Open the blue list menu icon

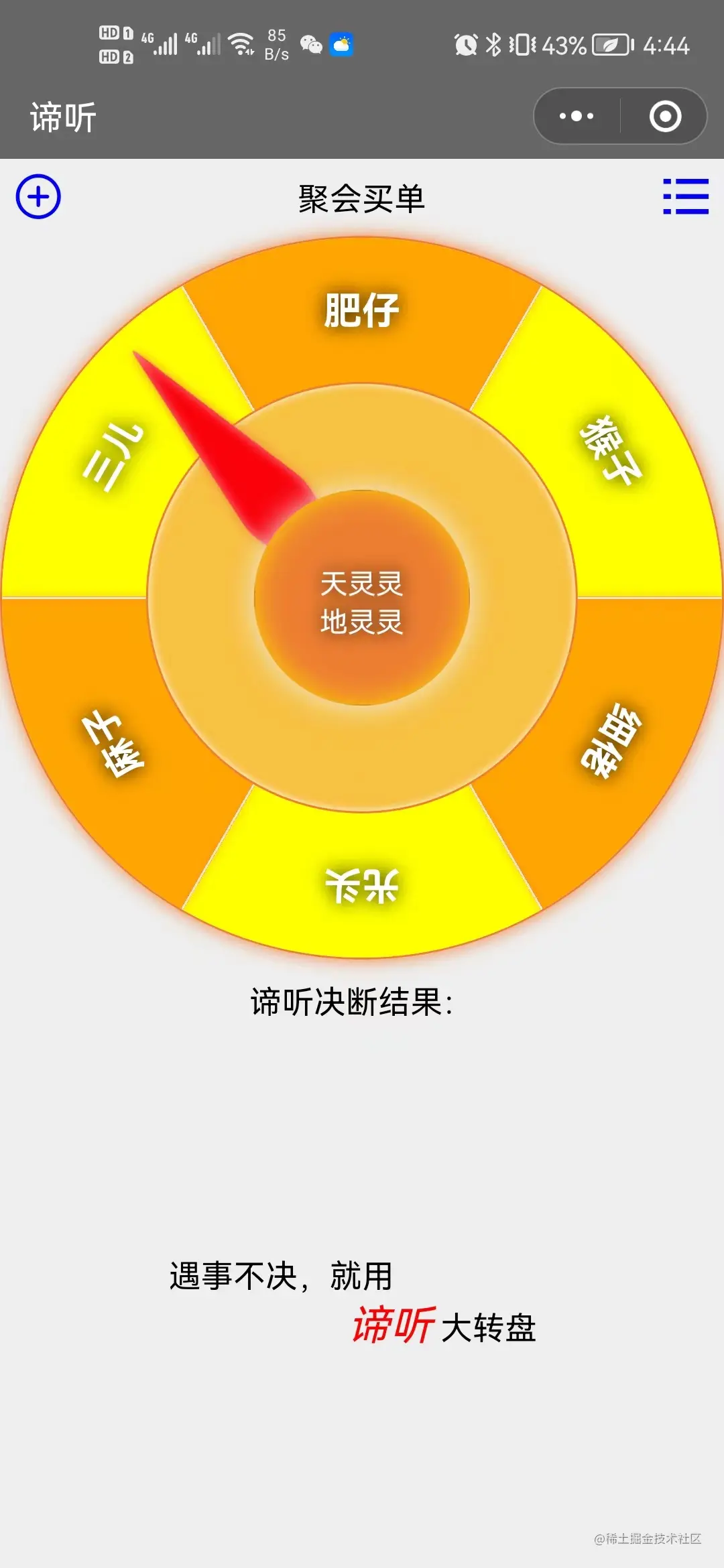pyautogui.click(x=685, y=196)
